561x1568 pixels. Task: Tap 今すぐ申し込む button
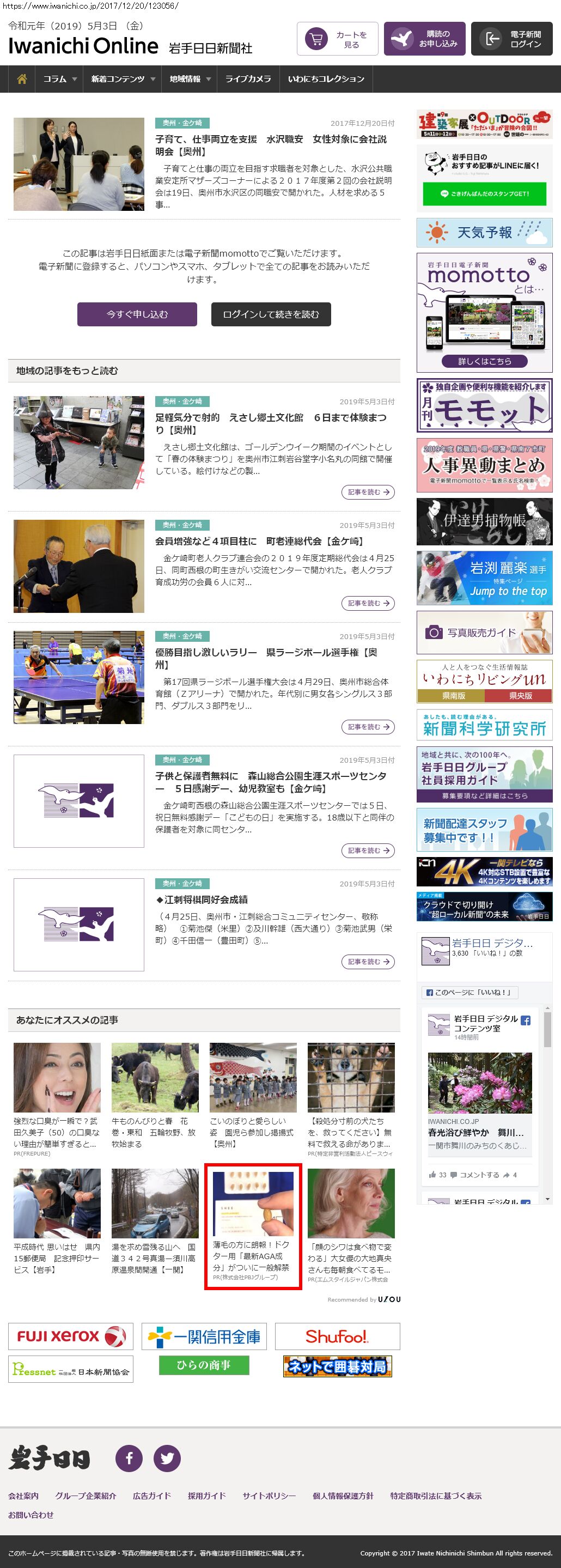137,314
